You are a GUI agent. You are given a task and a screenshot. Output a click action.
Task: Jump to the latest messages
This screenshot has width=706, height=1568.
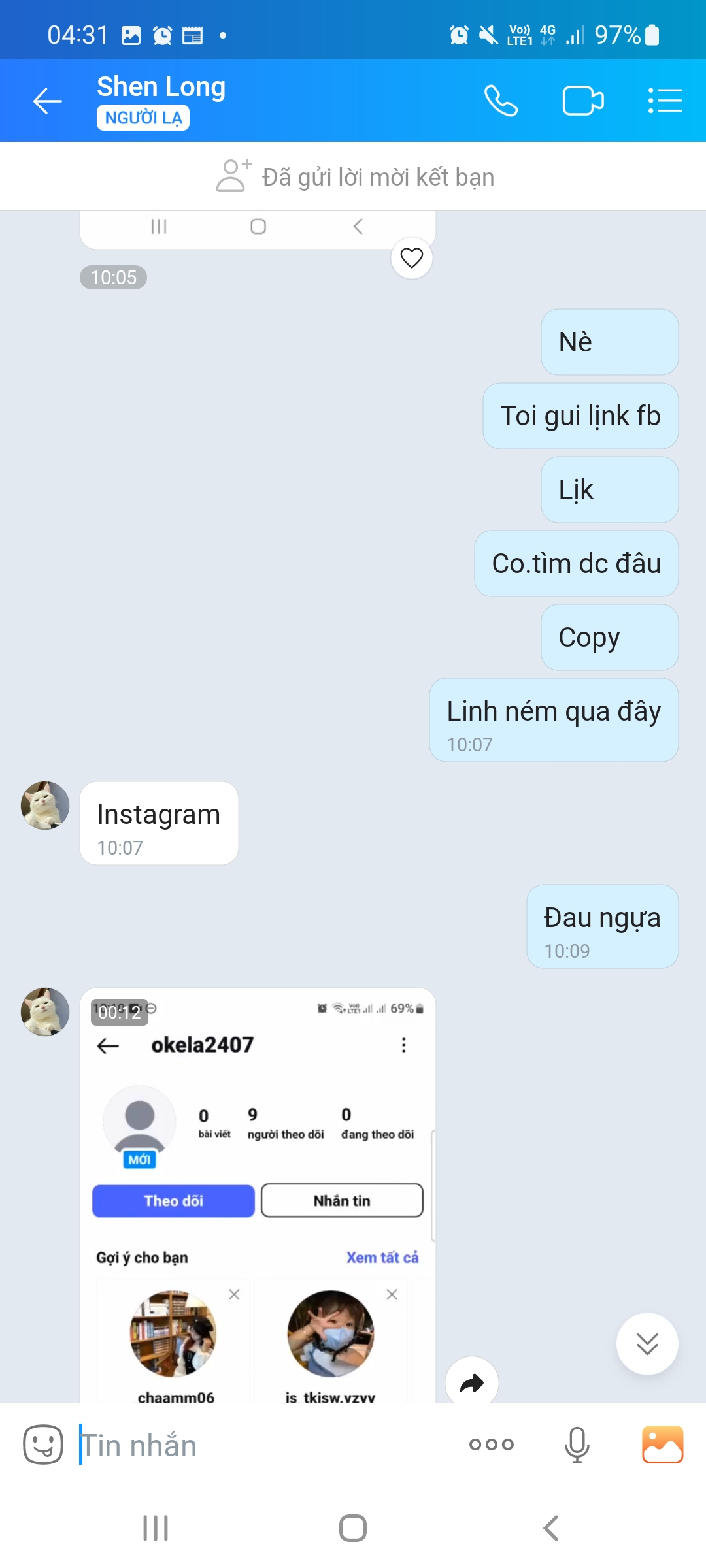647,1344
